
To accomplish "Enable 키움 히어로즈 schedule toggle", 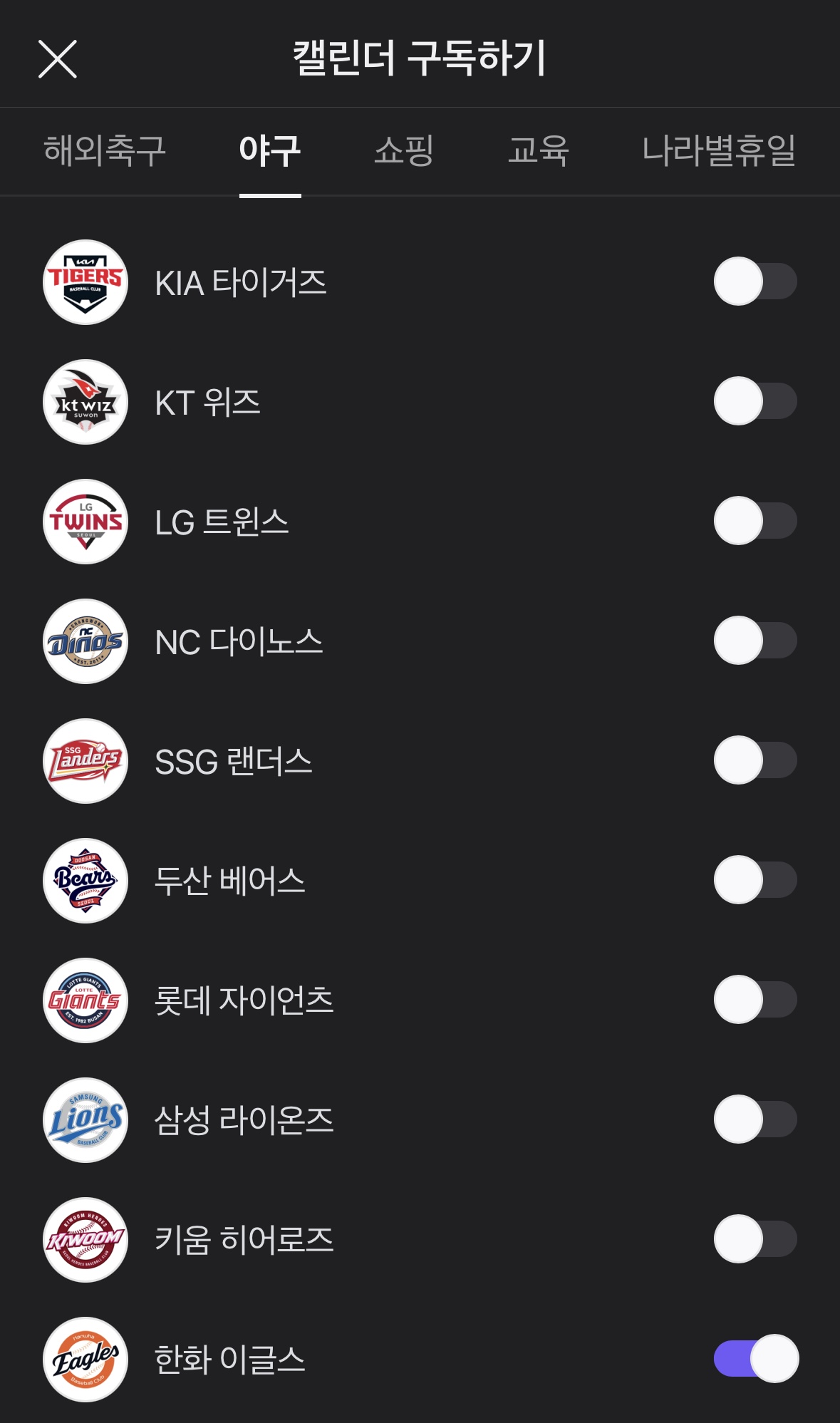I will coord(756,1239).
